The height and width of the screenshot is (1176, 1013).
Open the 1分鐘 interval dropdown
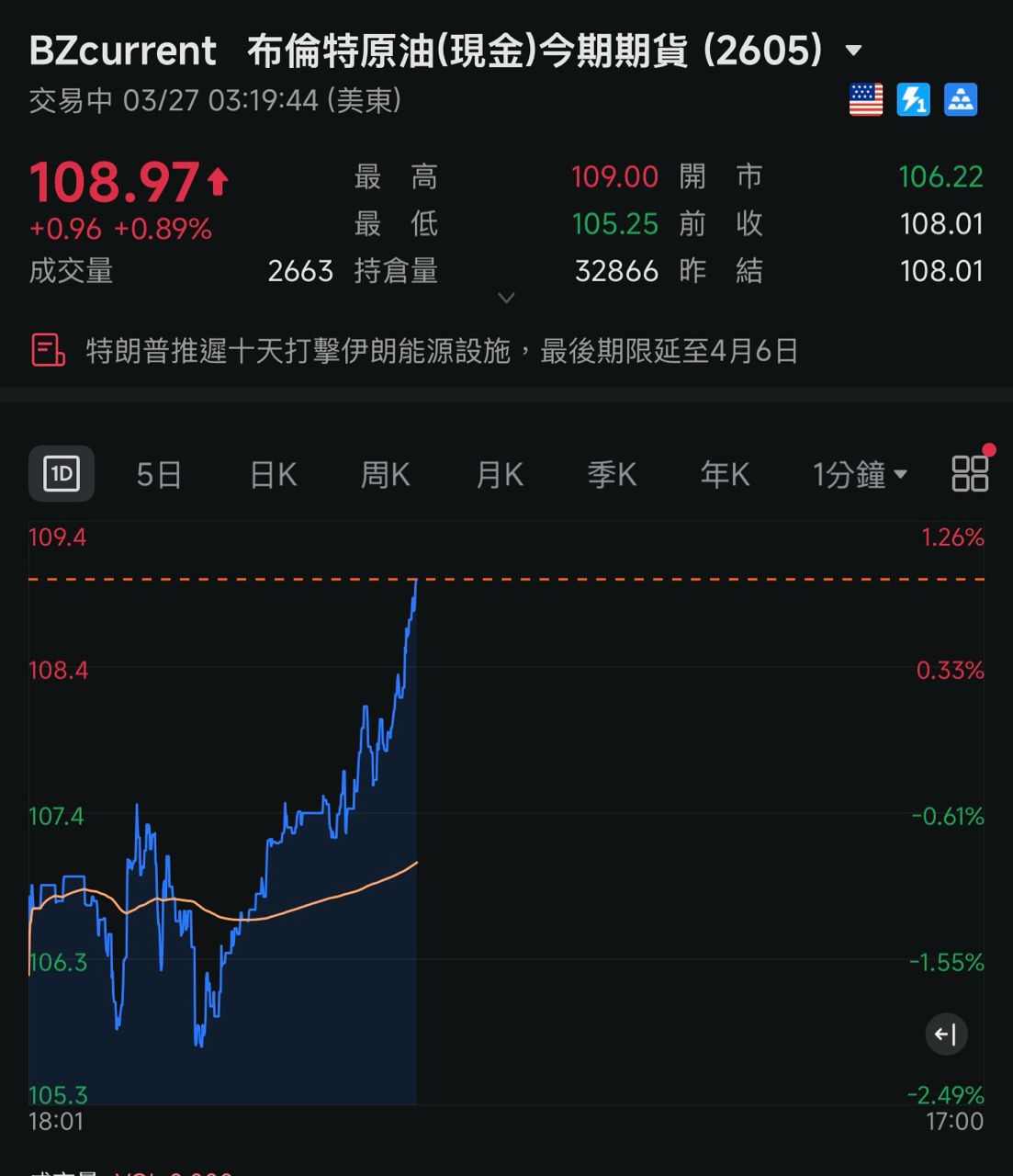(x=860, y=474)
